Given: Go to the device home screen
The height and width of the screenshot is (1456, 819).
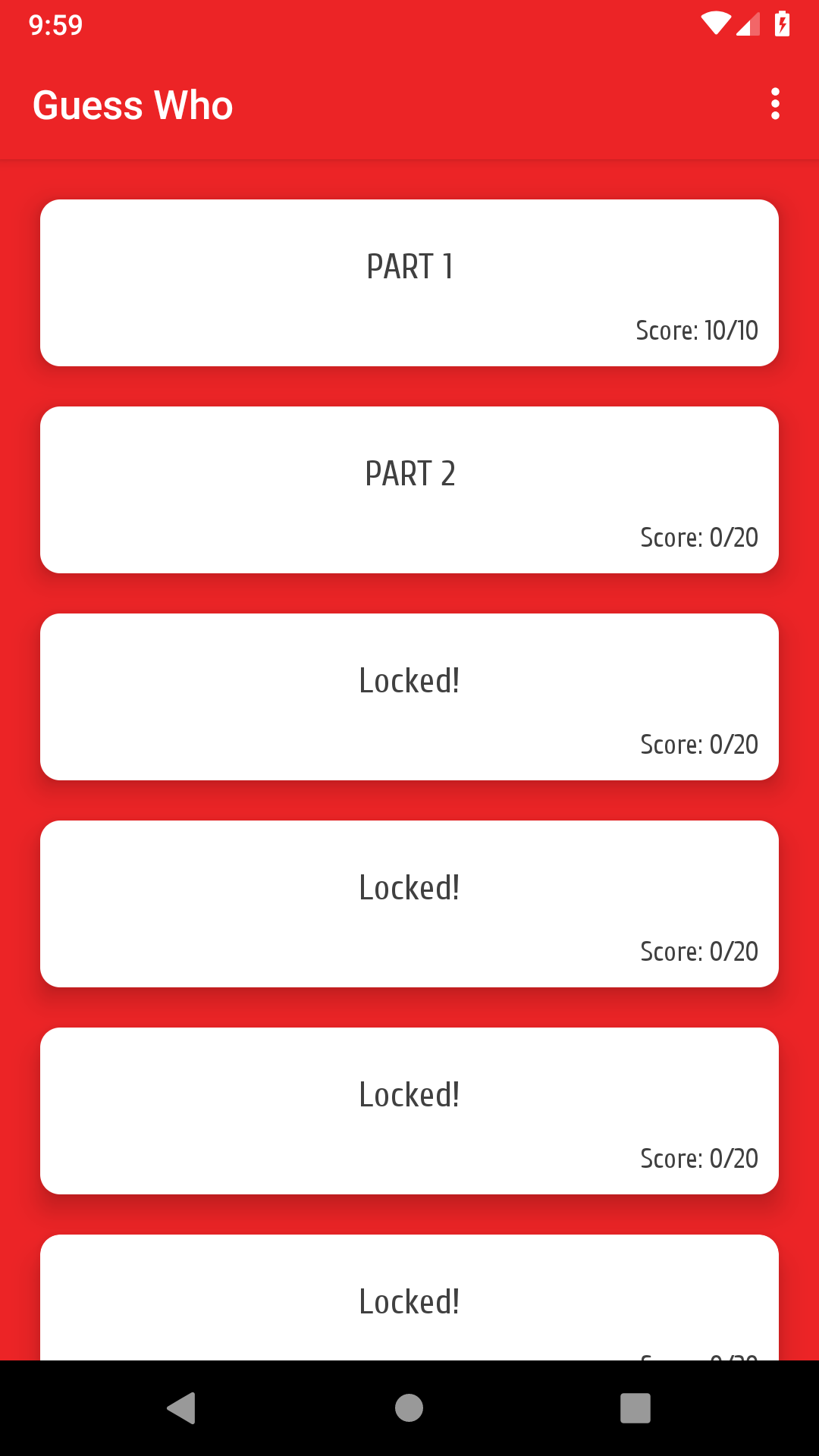Looking at the screenshot, I should (409, 1408).
